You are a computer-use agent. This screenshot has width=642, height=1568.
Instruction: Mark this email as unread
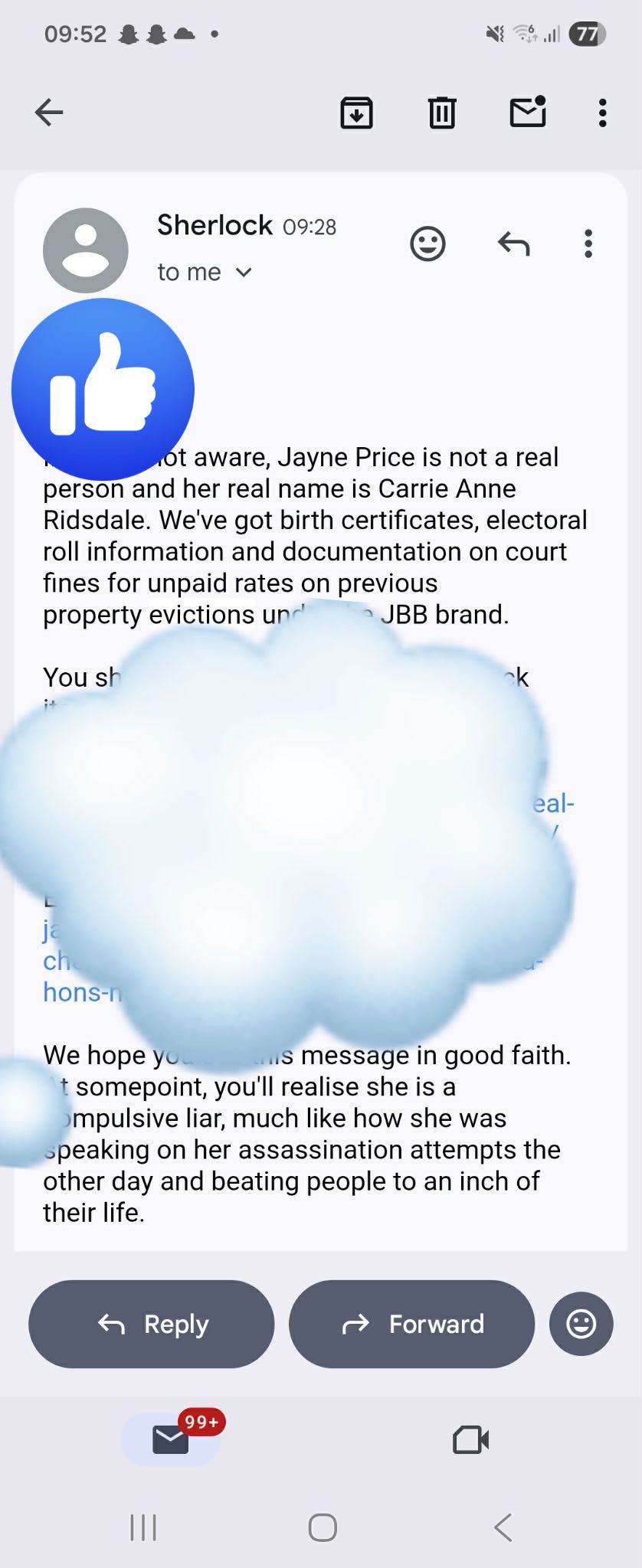point(528,111)
